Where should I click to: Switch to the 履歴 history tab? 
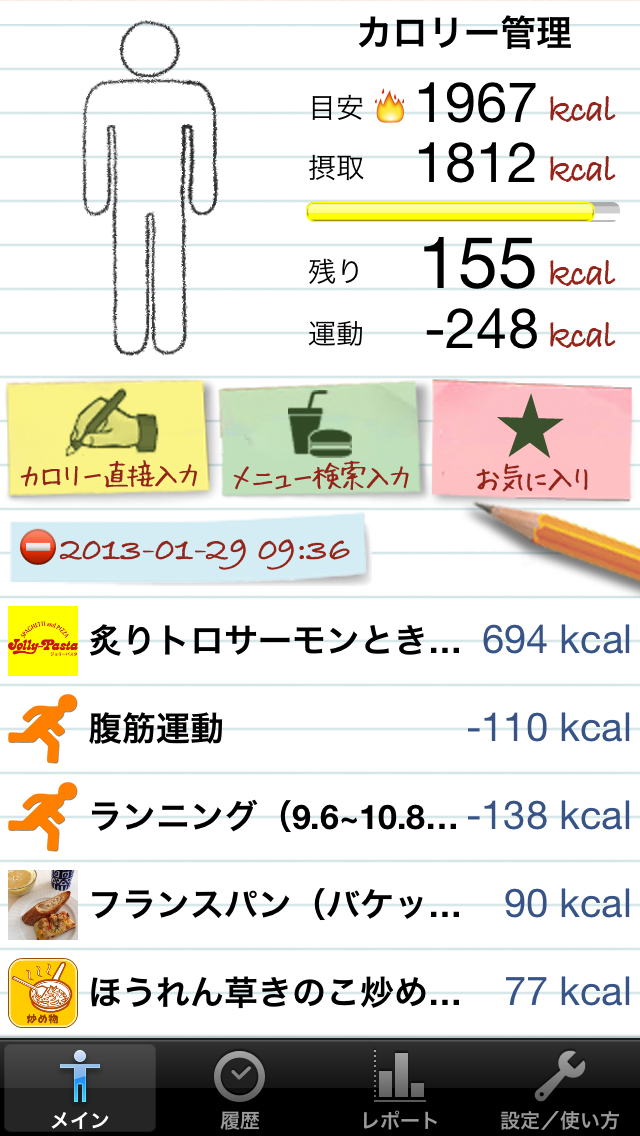240,1088
